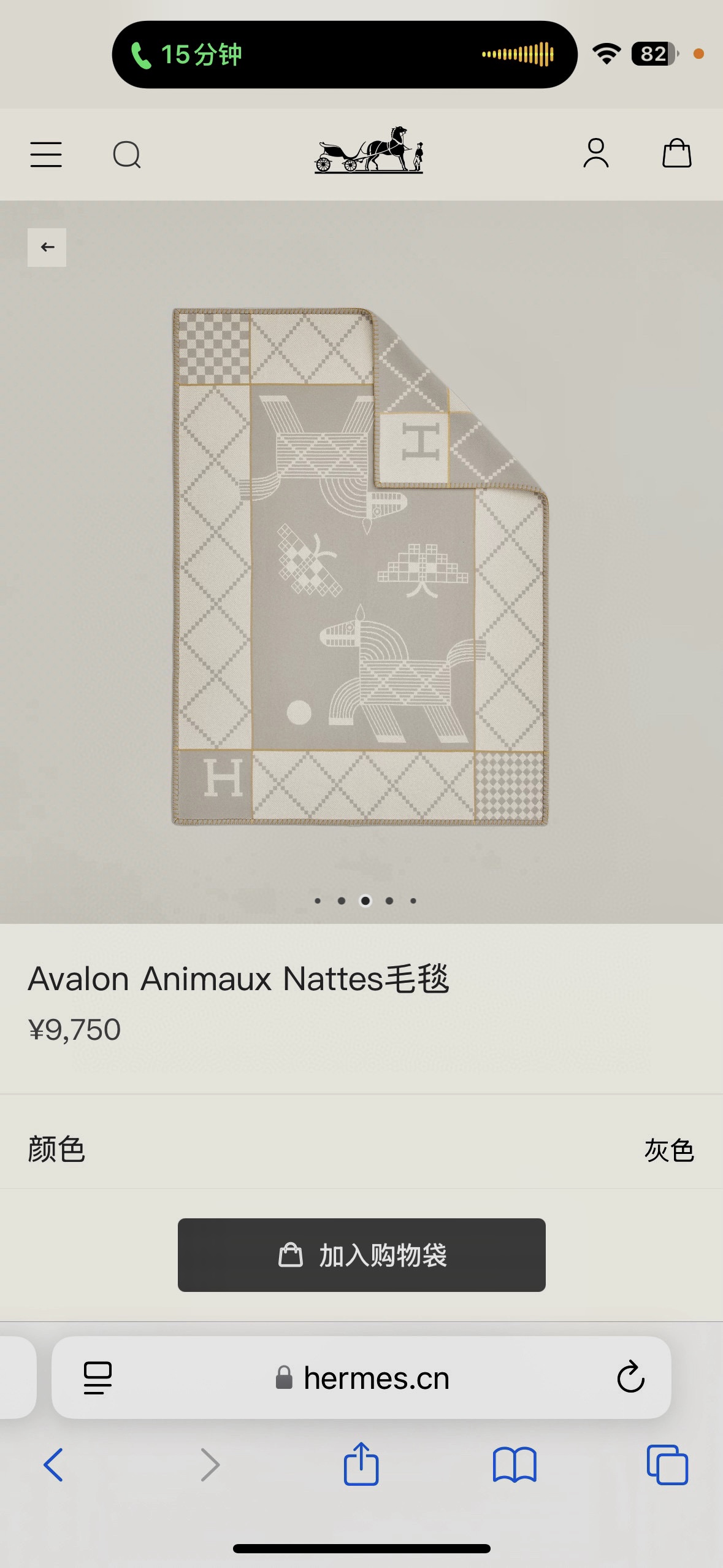Go to the Hermès homepage logo
This screenshot has height=1568, width=723.
coord(369,150)
